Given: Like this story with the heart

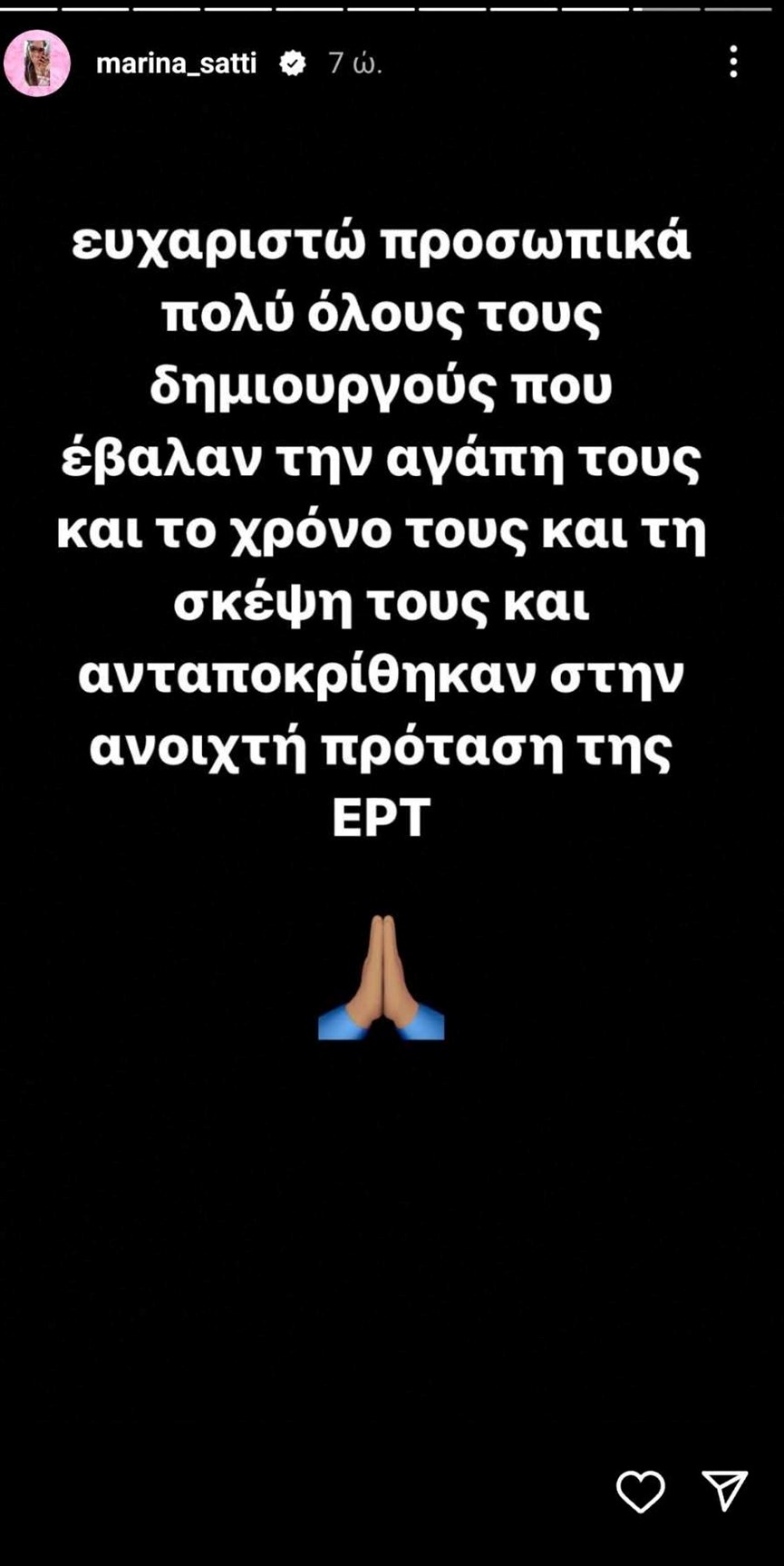Looking at the screenshot, I should tap(641, 1492).
